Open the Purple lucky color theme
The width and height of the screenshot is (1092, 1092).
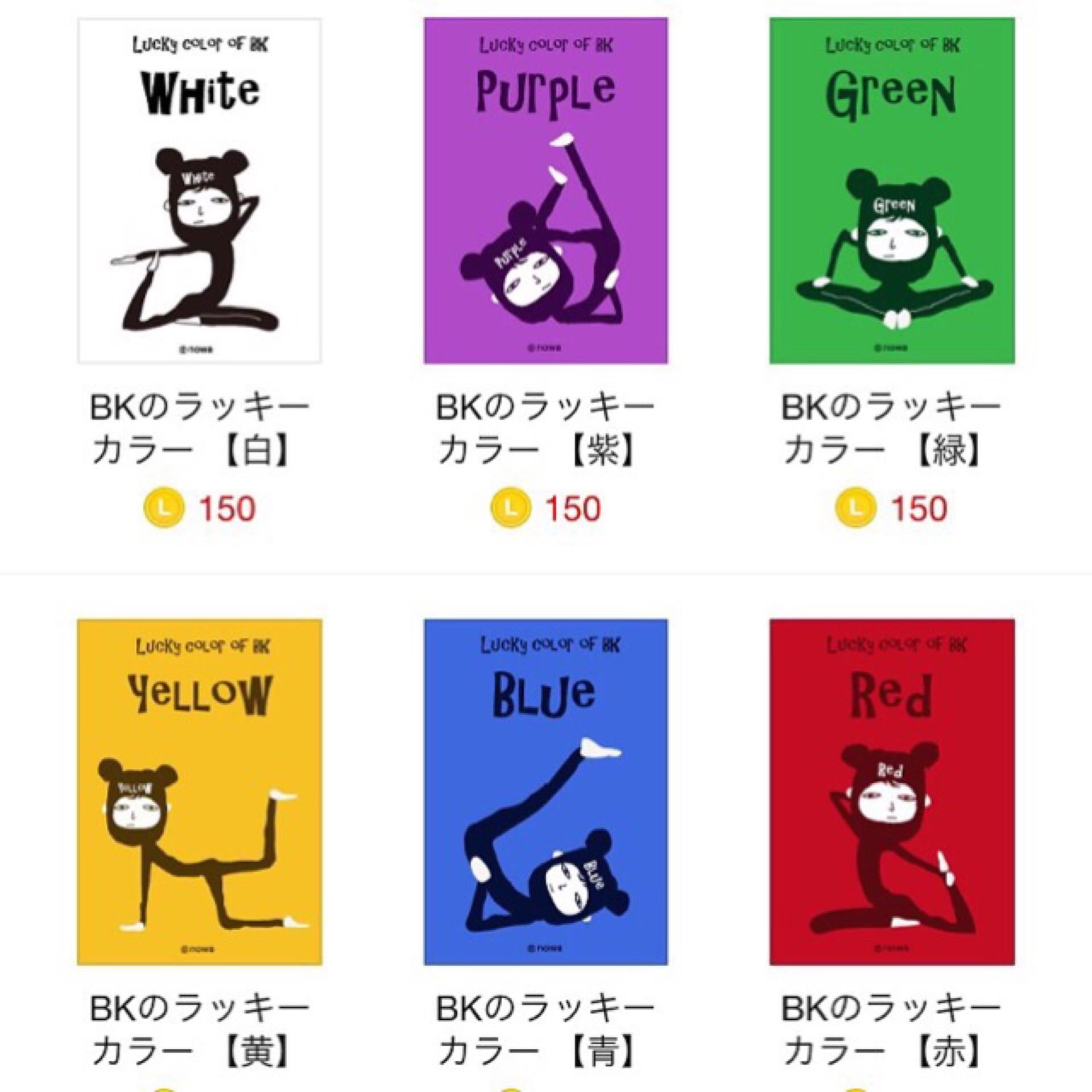pyautogui.click(x=545, y=191)
